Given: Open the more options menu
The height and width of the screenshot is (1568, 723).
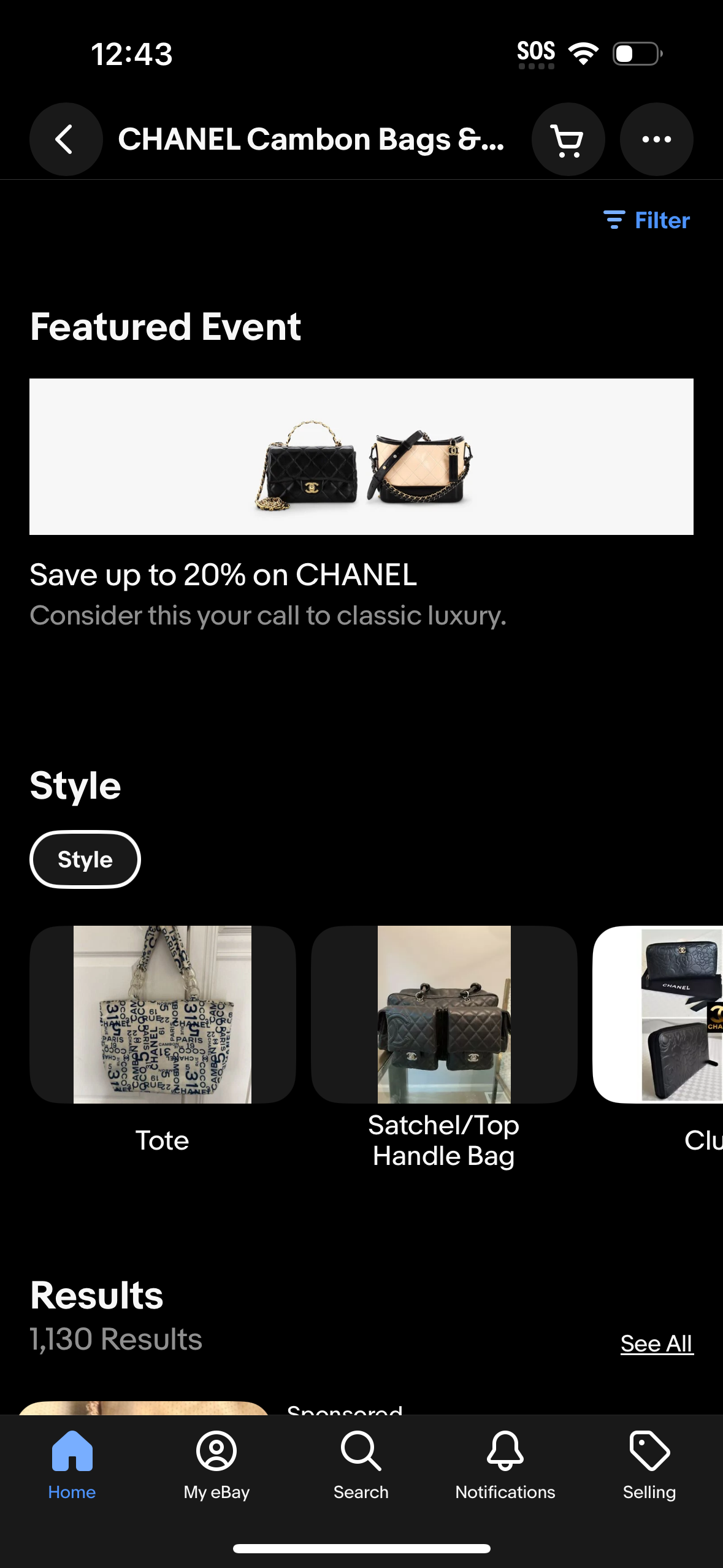Looking at the screenshot, I should (x=656, y=139).
